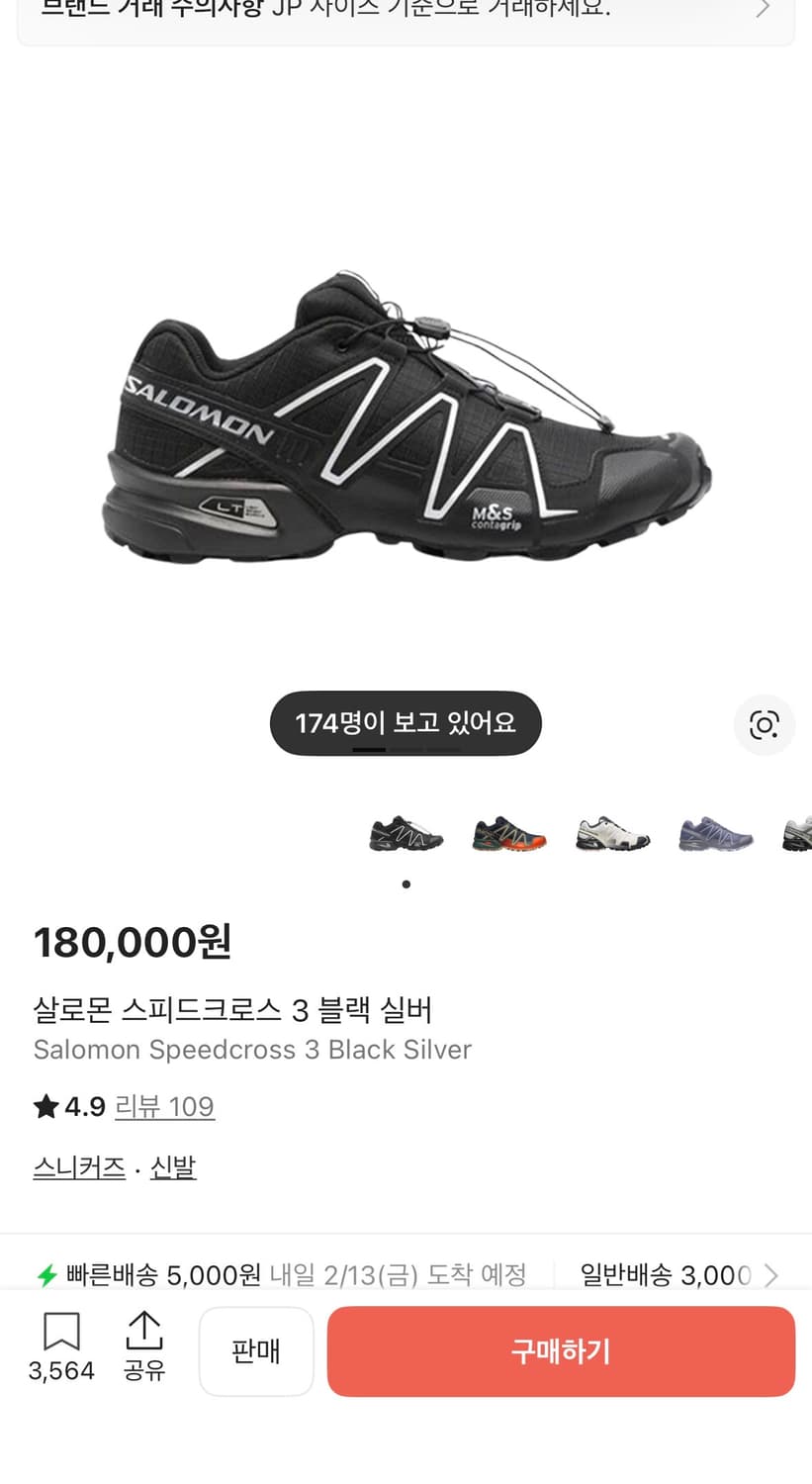Open image search with the camera lens icon
812x1484 pixels.
click(x=764, y=725)
